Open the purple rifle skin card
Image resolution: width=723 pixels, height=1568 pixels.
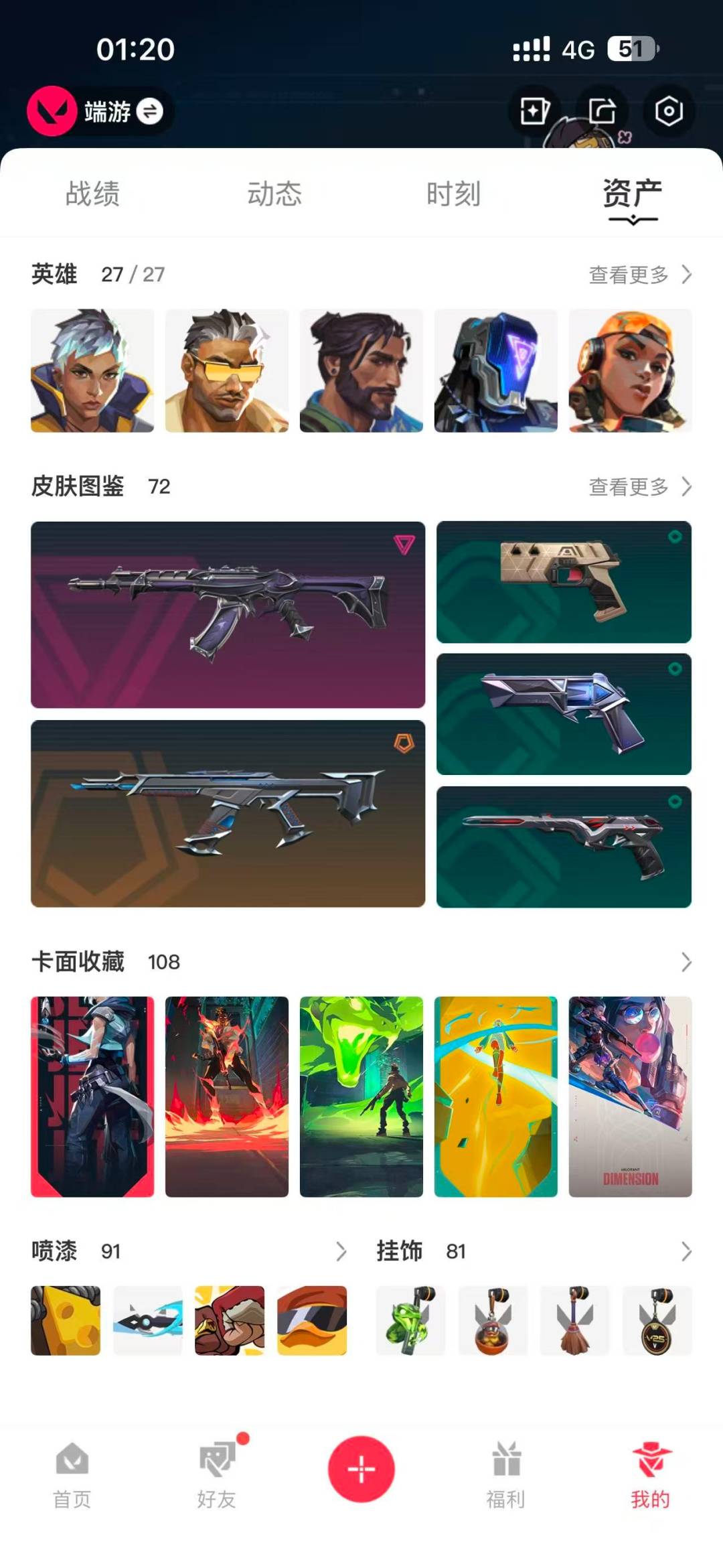click(228, 614)
